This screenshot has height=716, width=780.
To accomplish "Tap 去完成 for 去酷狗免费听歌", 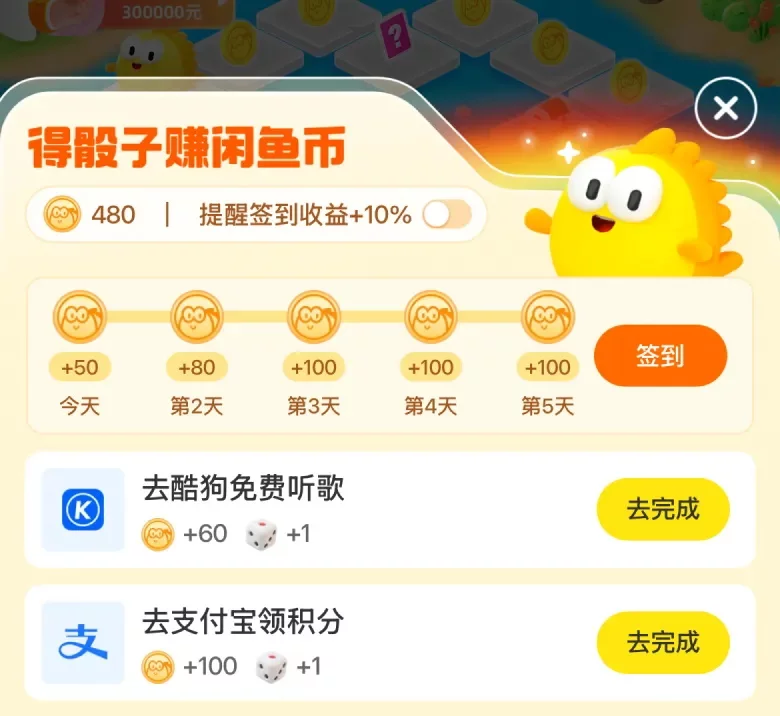I will [663, 509].
